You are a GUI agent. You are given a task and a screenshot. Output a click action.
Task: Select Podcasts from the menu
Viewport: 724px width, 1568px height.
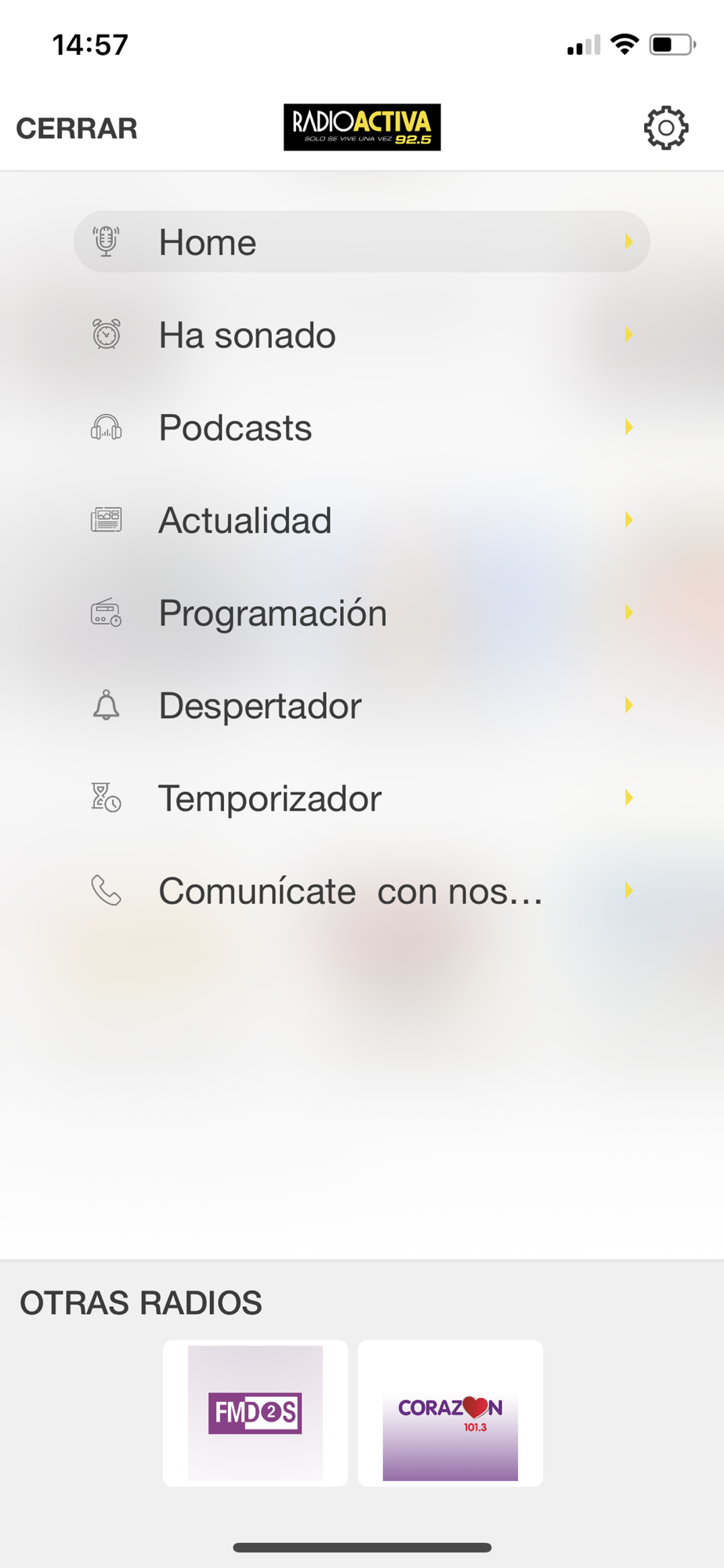(x=362, y=427)
